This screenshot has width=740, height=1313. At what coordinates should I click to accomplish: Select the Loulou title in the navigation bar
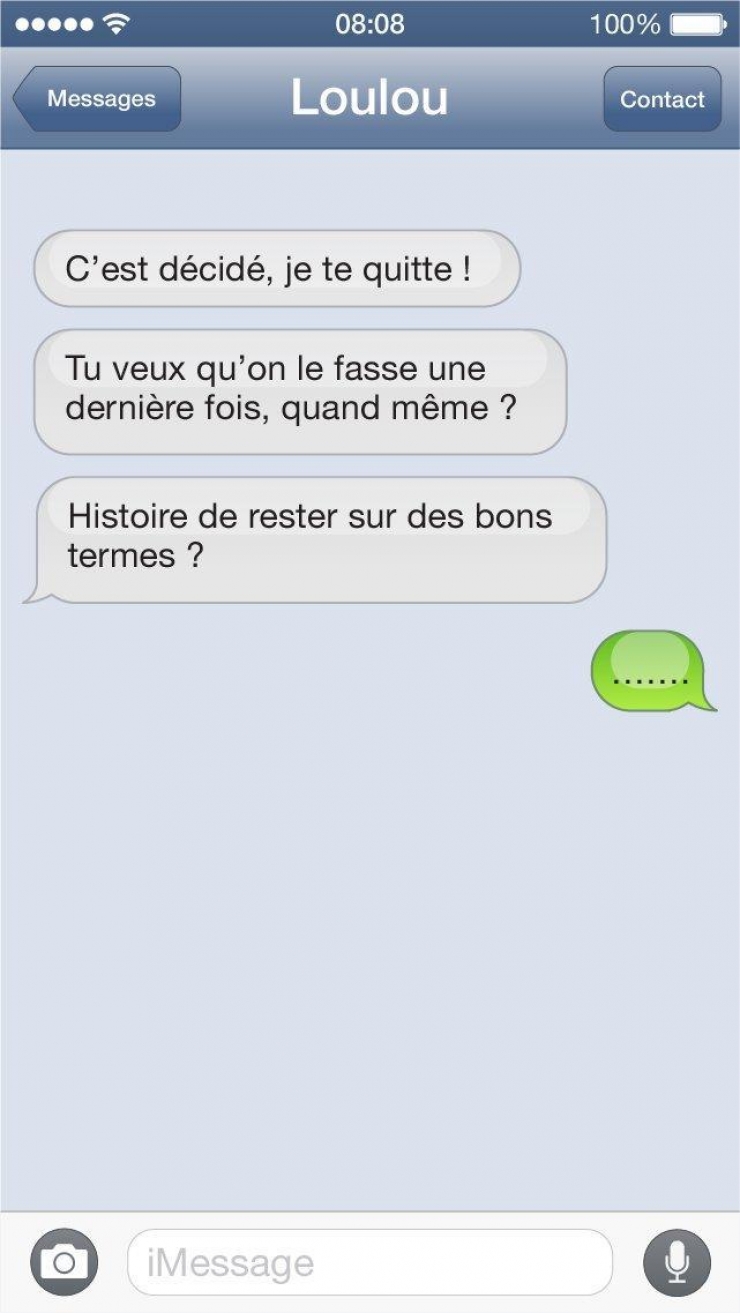point(370,97)
